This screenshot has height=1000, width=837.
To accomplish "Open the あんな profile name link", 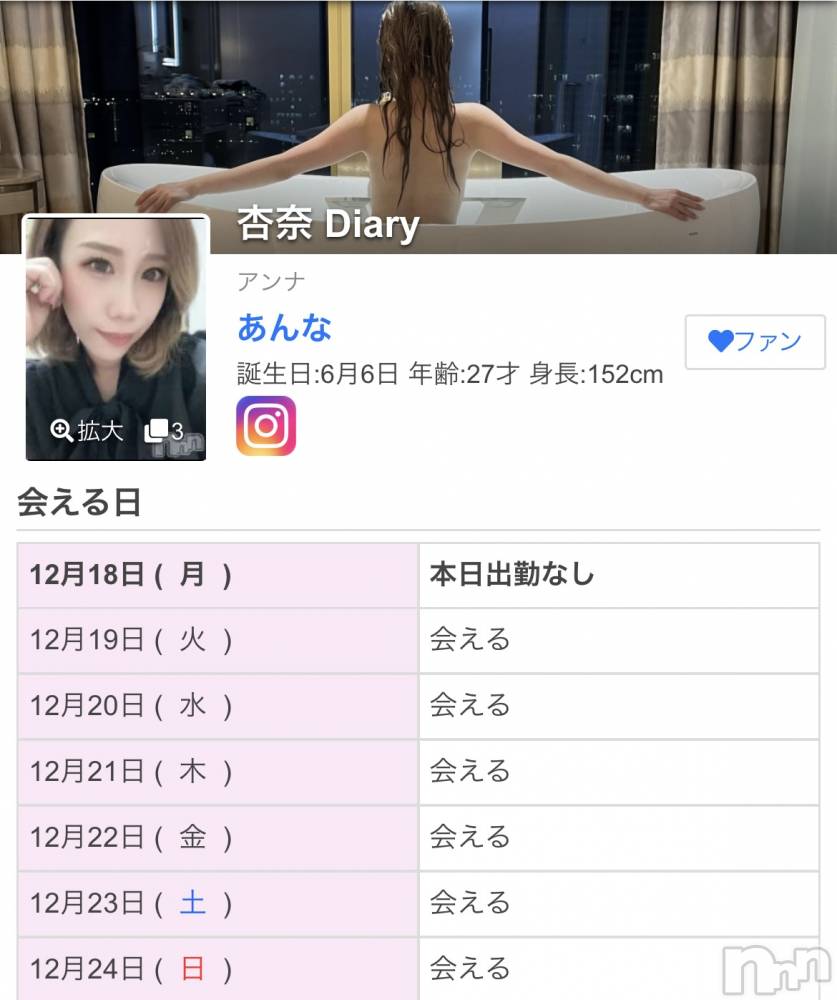I will coord(284,326).
